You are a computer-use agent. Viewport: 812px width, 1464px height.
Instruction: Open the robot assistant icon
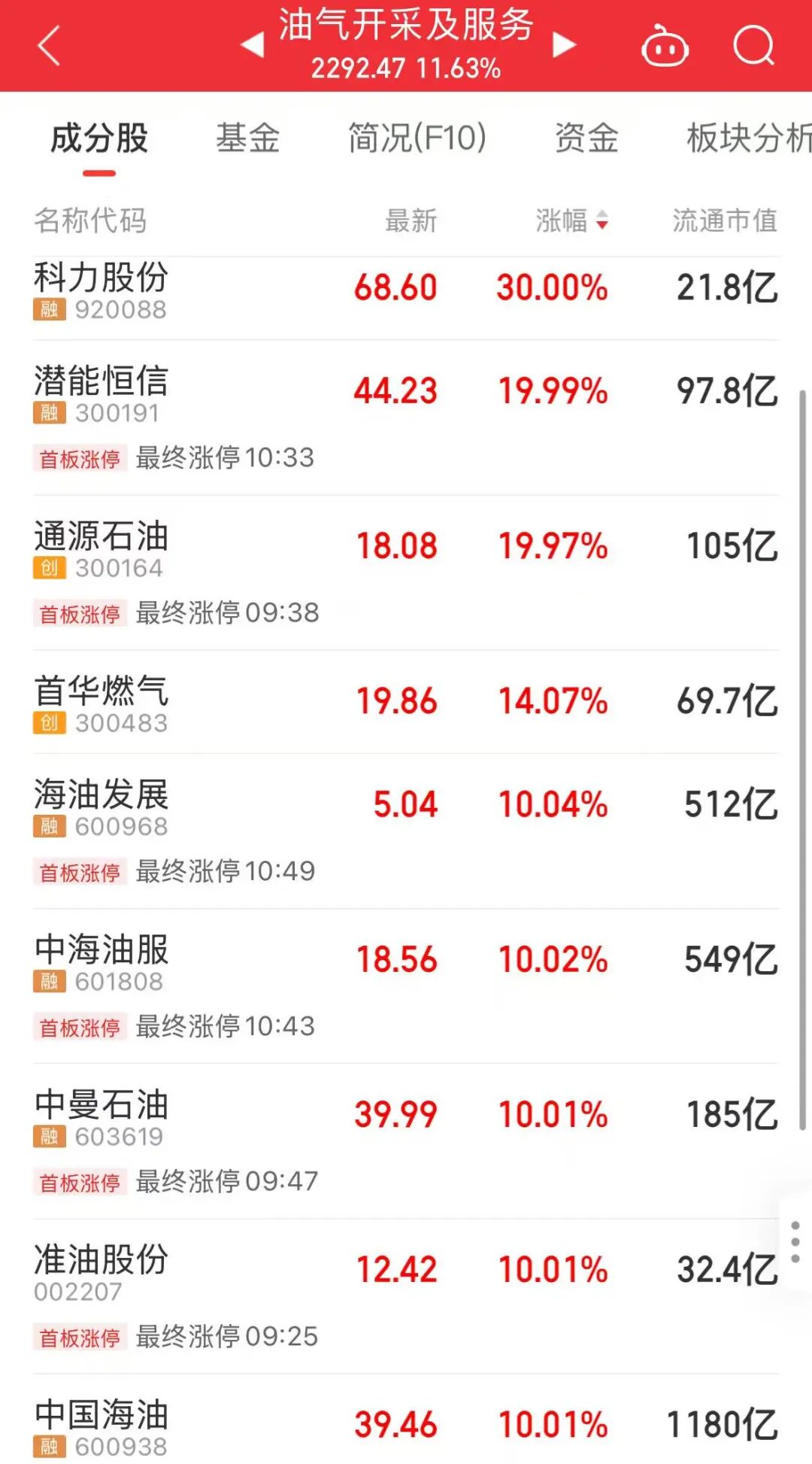665,47
